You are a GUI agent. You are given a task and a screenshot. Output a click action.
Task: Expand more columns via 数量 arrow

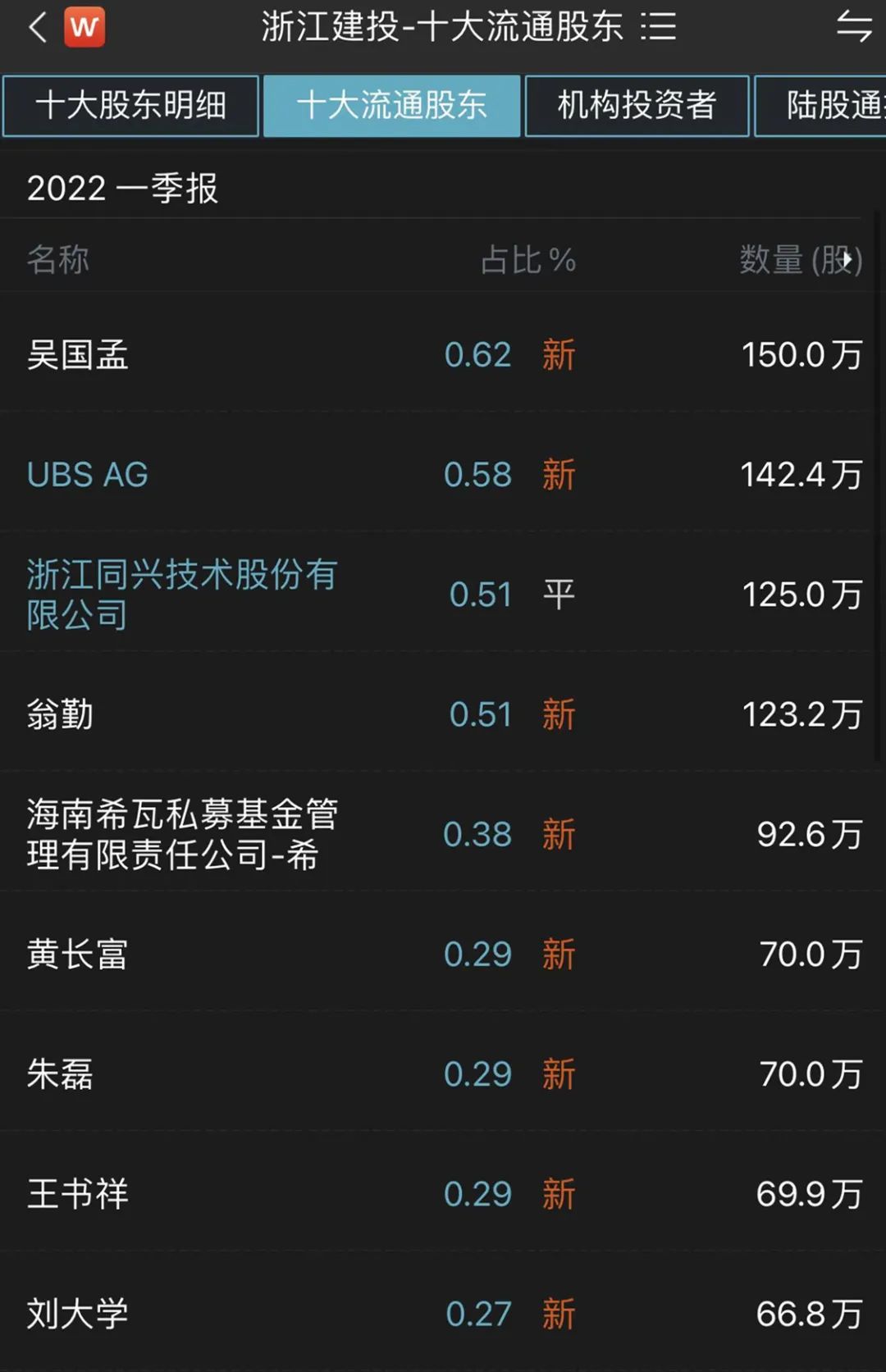[848, 261]
